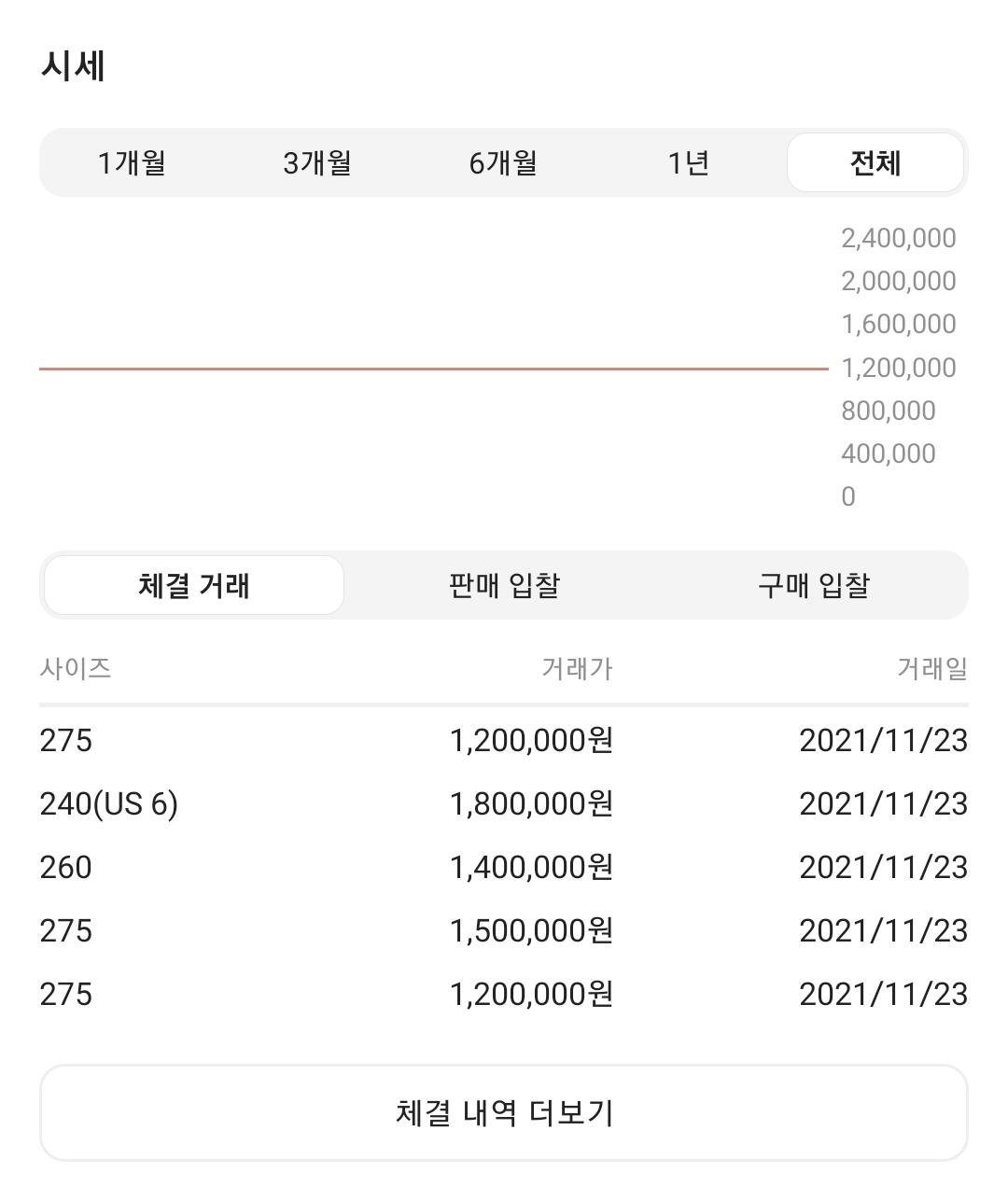Show the 6개월 price history
This screenshot has width=1008, height=1186.
pos(503,163)
